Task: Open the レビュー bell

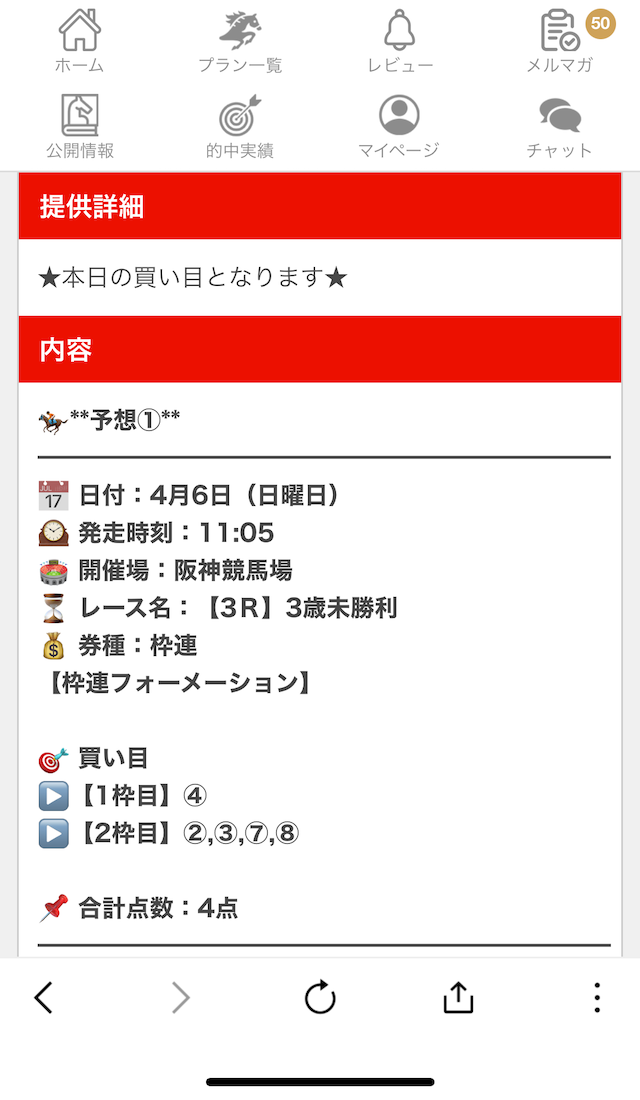Action: [400, 41]
